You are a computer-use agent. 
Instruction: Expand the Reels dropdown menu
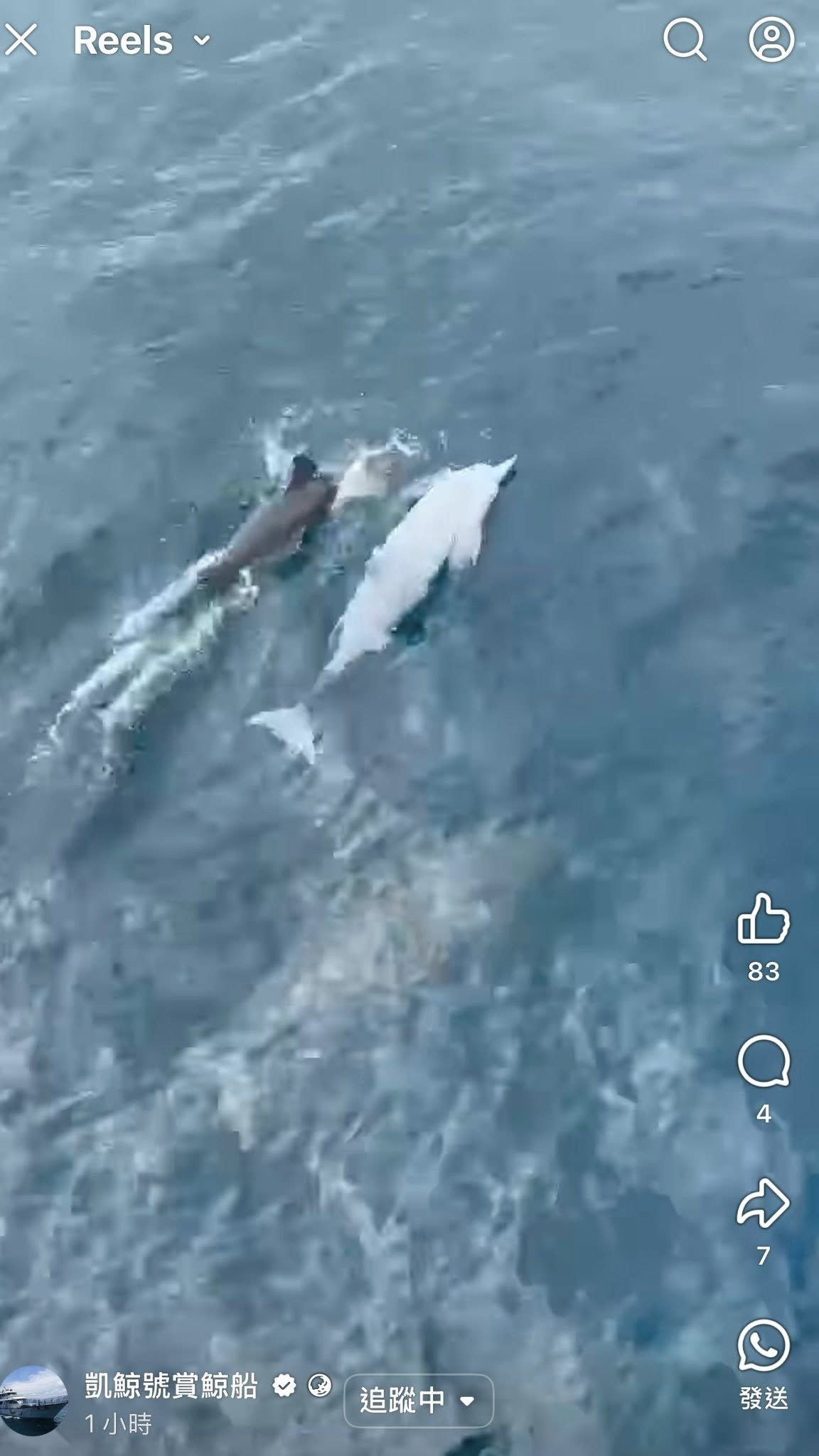coord(202,41)
